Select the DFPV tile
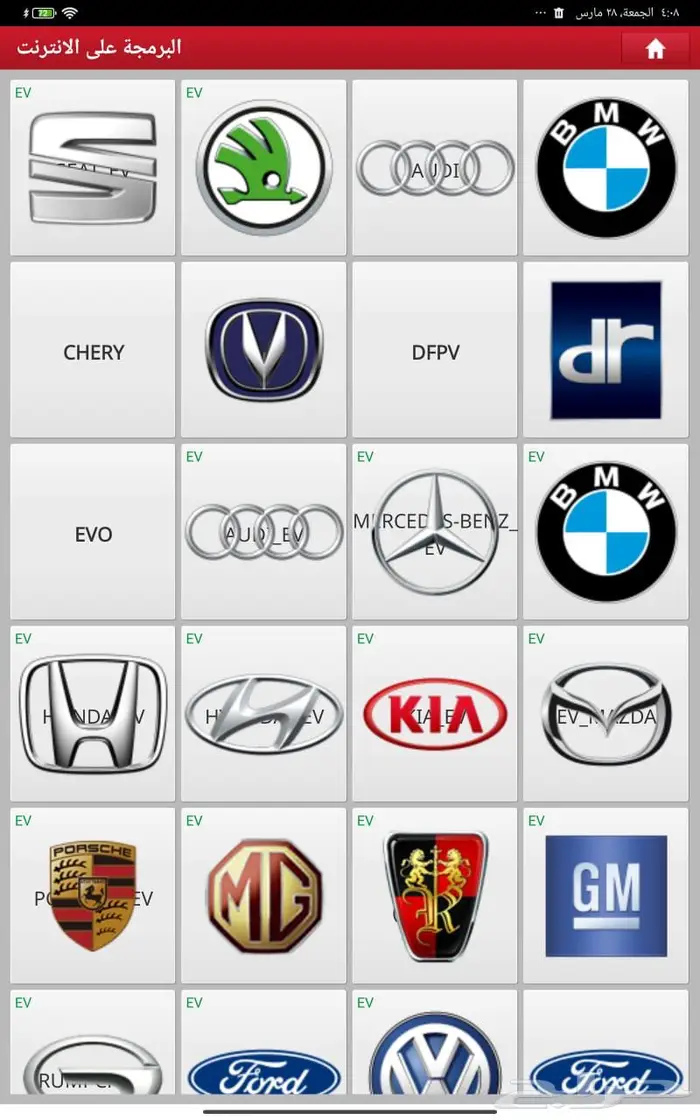Screen dimensions: 700x1120 point(435,351)
